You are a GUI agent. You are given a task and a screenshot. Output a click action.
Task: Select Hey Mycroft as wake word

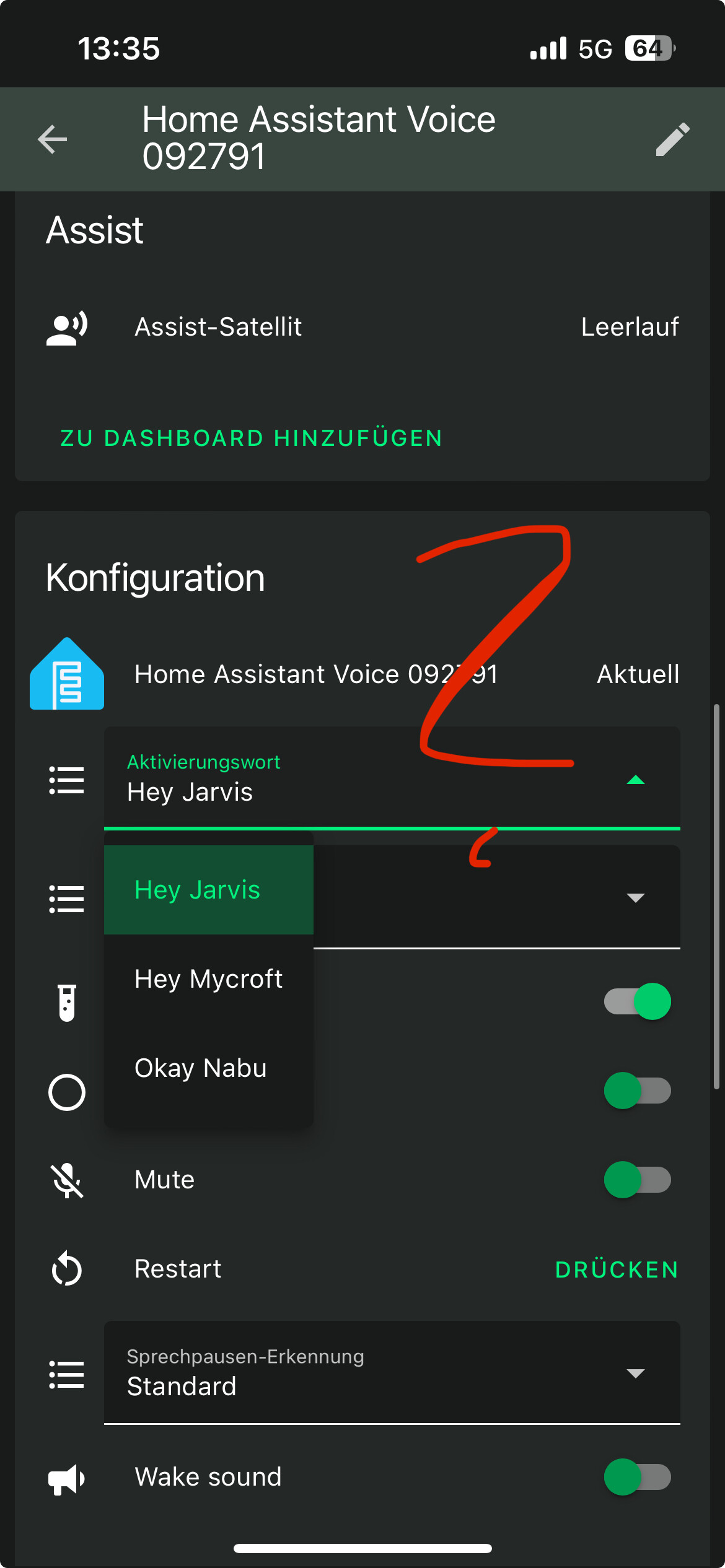click(x=208, y=978)
